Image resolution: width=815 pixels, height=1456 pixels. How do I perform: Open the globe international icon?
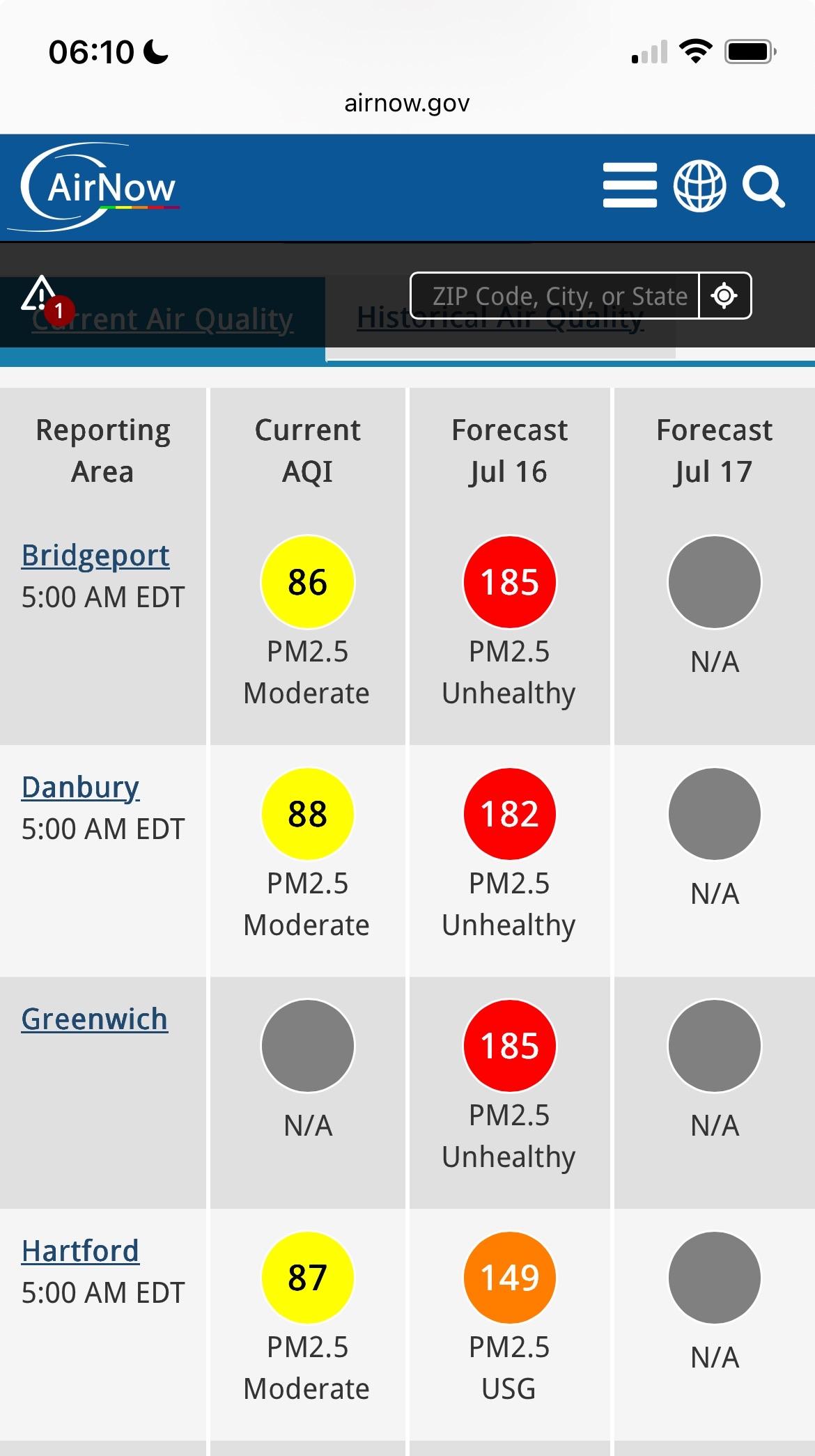[699, 185]
